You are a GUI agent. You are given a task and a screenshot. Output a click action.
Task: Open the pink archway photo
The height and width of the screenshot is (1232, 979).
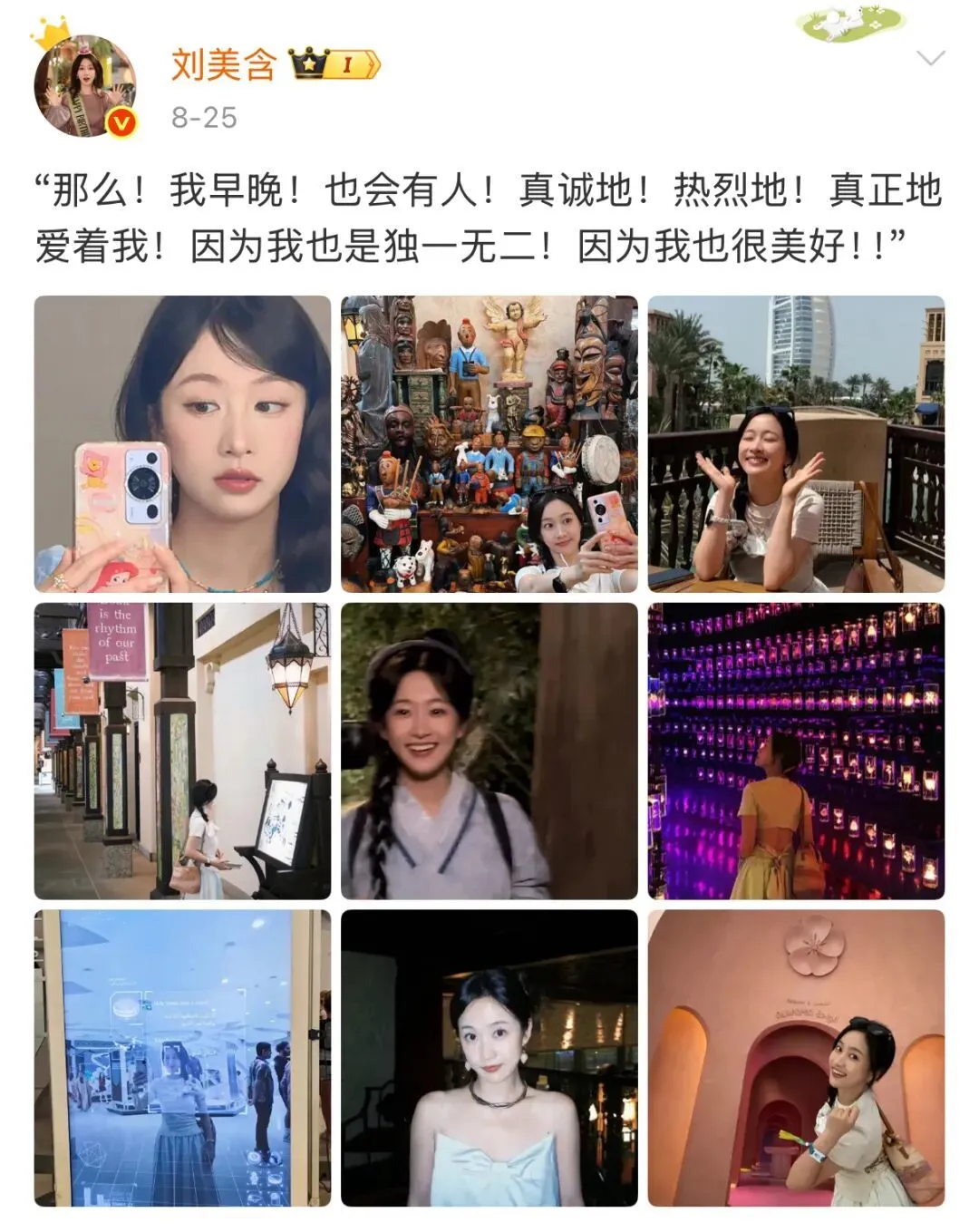pyautogui.click(x=796, y=1058)
